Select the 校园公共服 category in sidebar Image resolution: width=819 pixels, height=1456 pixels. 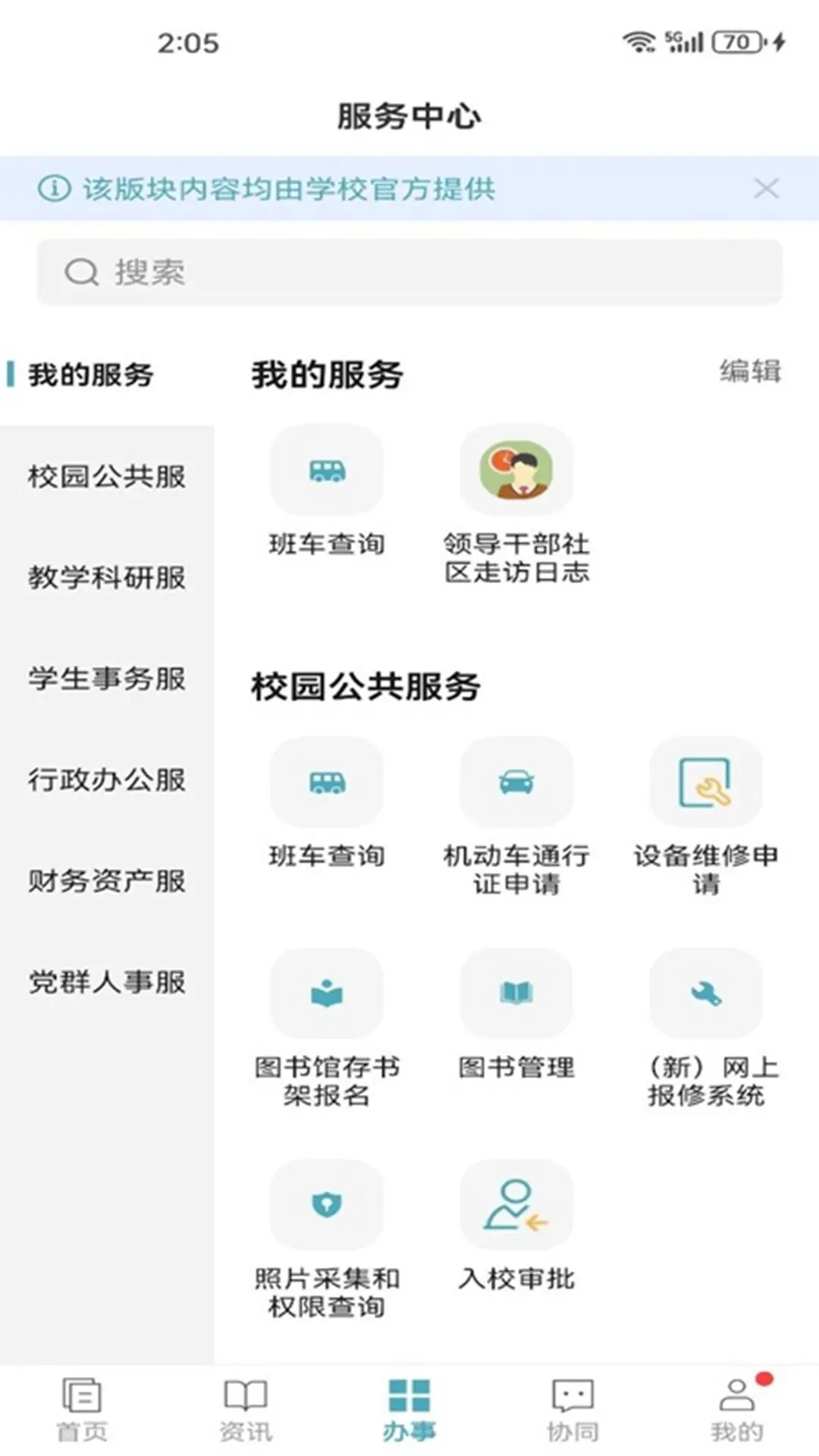107,477
